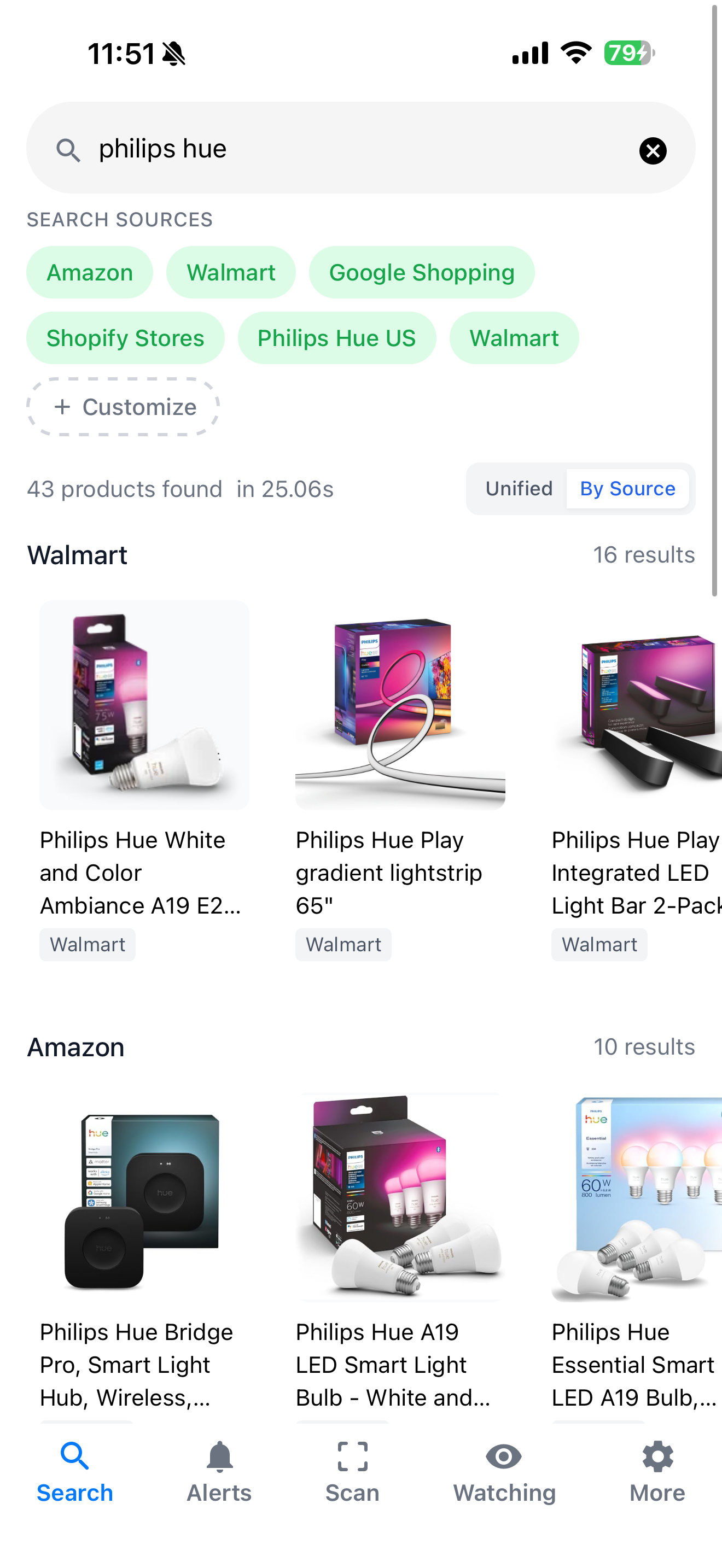Check the Wi-Fi icon in the status bar
This screenshot has height=1568, width=722.
575,53
